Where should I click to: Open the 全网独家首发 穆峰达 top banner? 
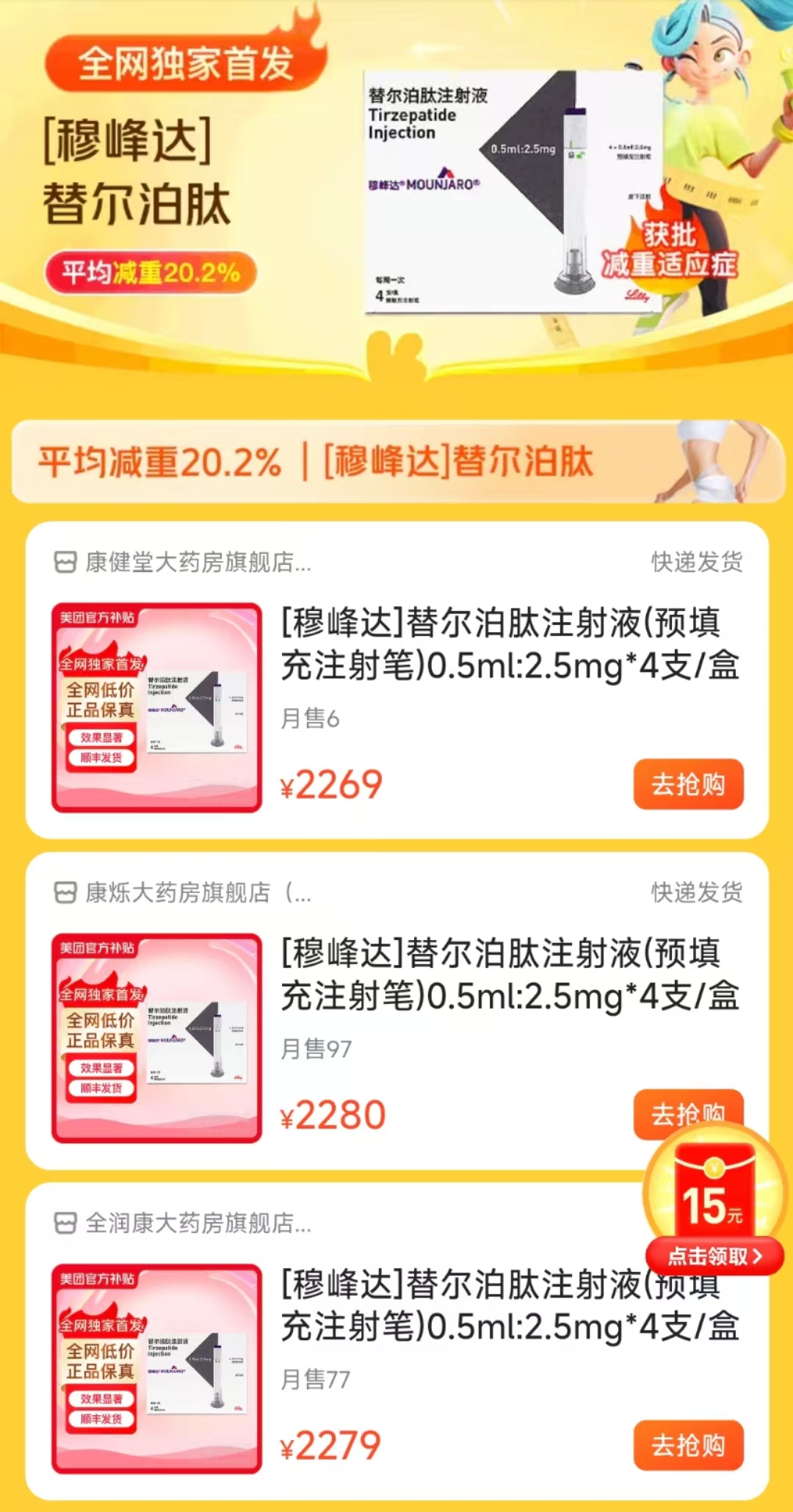tap(396, 184)
